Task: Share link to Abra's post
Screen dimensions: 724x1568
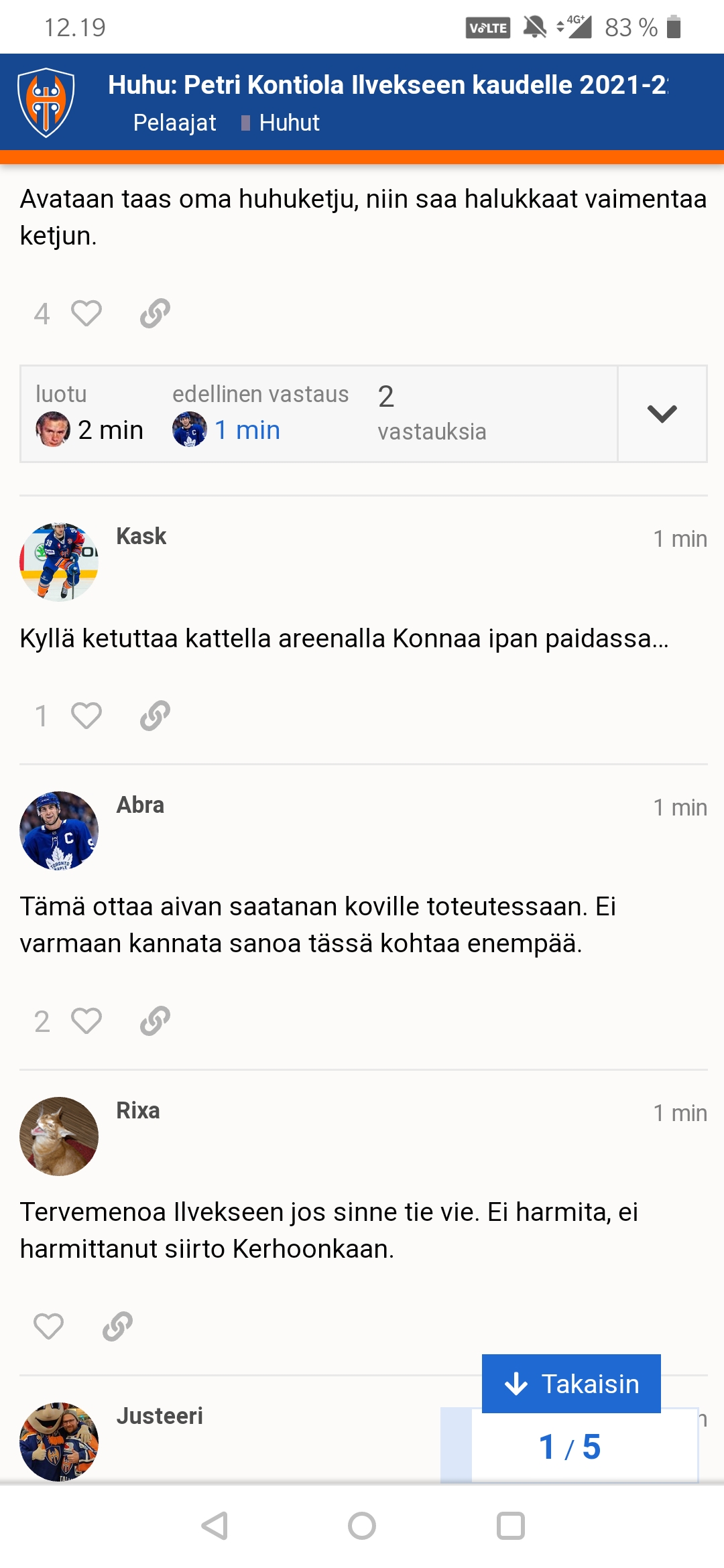Action: tap(155, 1021)
